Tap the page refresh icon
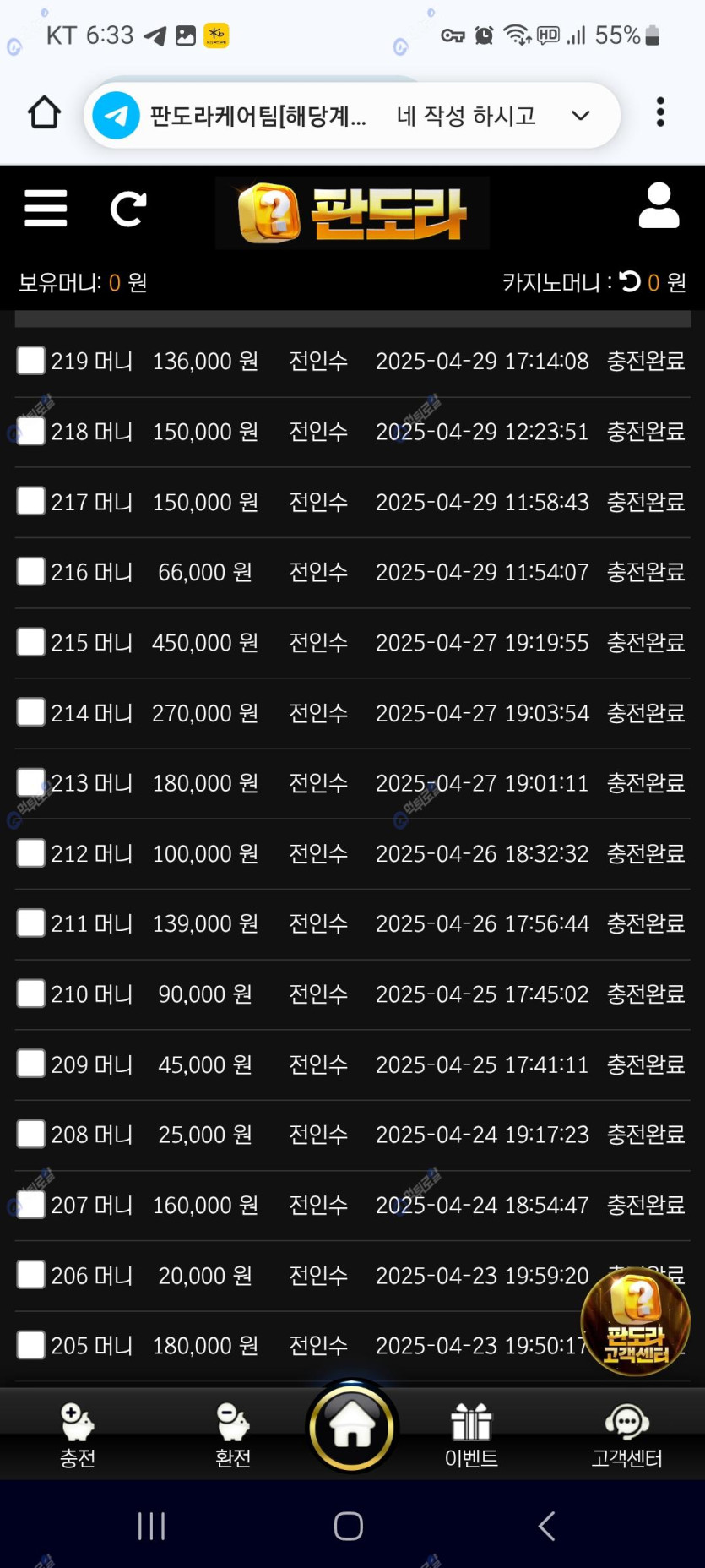This screenshot has width=705, height=1568. pyautogui.click(x=128, y=209)
